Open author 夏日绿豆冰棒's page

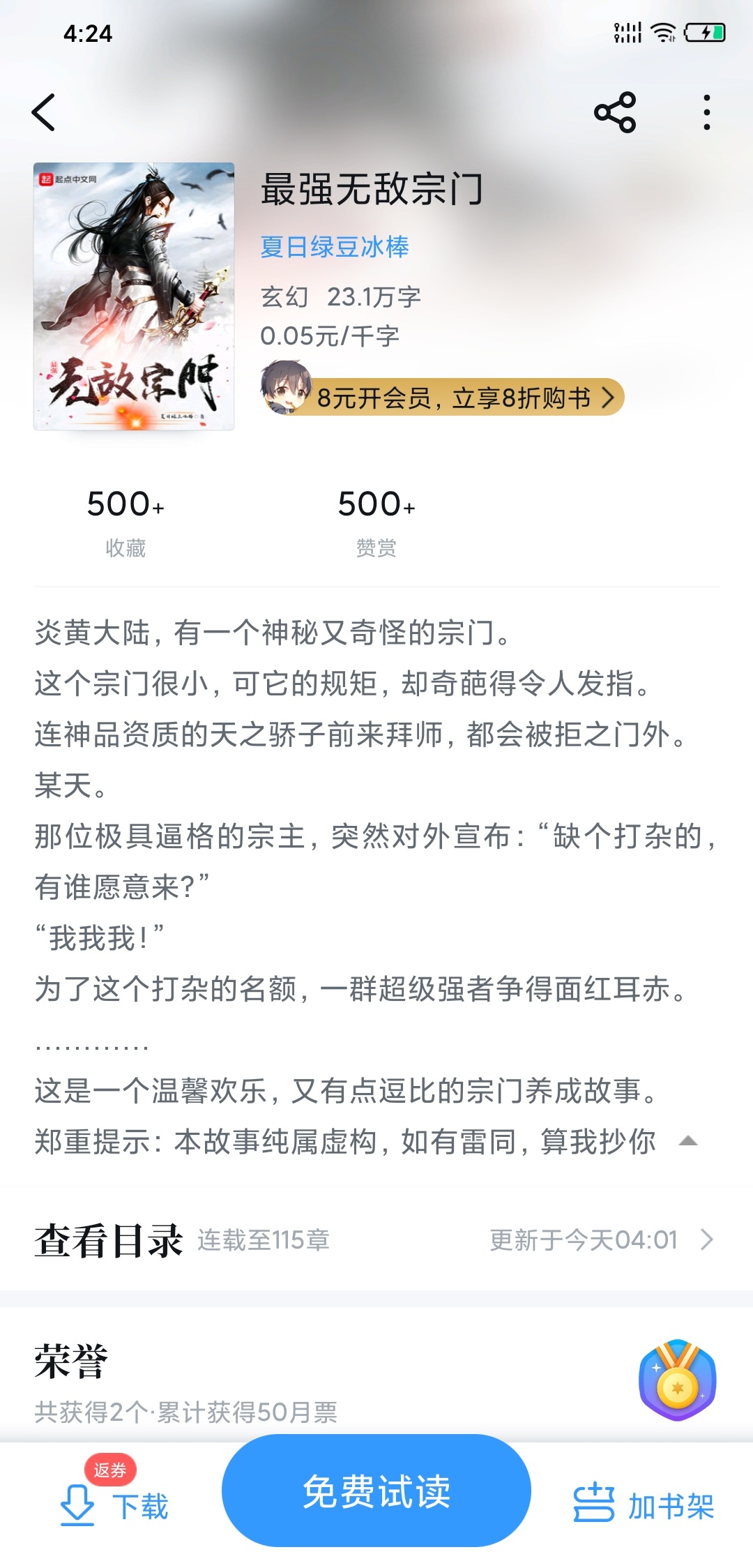pos(335,247)
